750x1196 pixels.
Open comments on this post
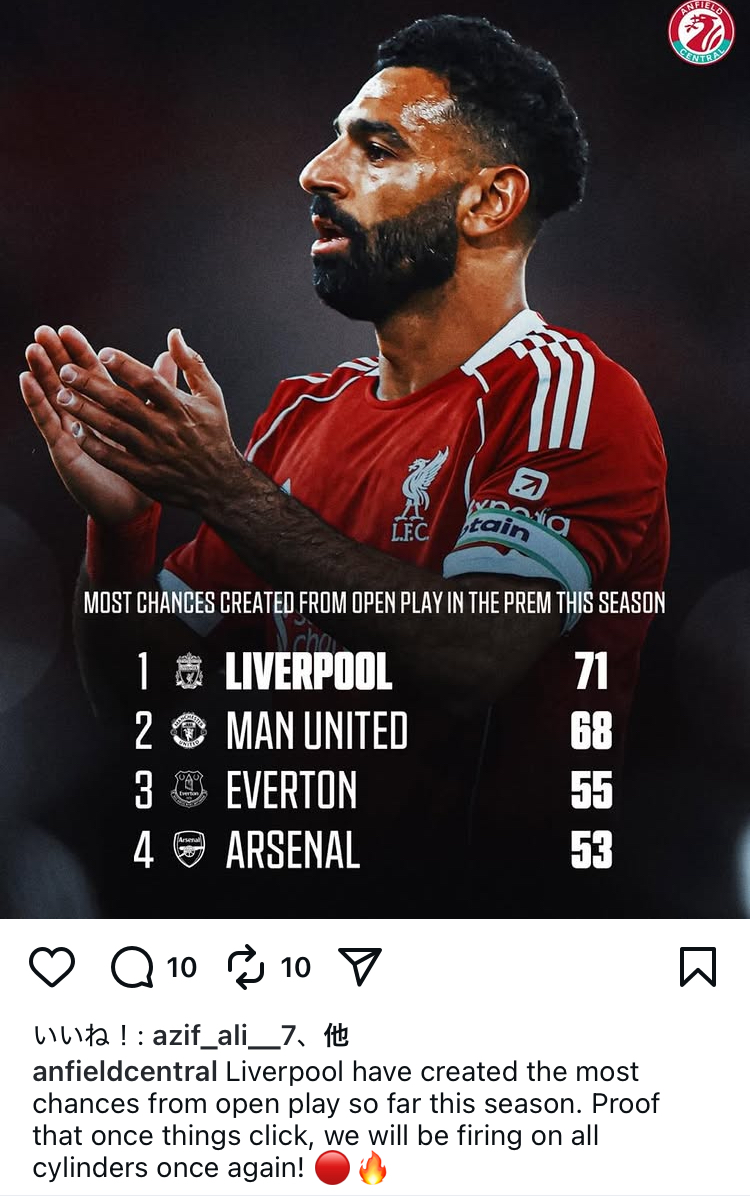(x=132, y=967)
